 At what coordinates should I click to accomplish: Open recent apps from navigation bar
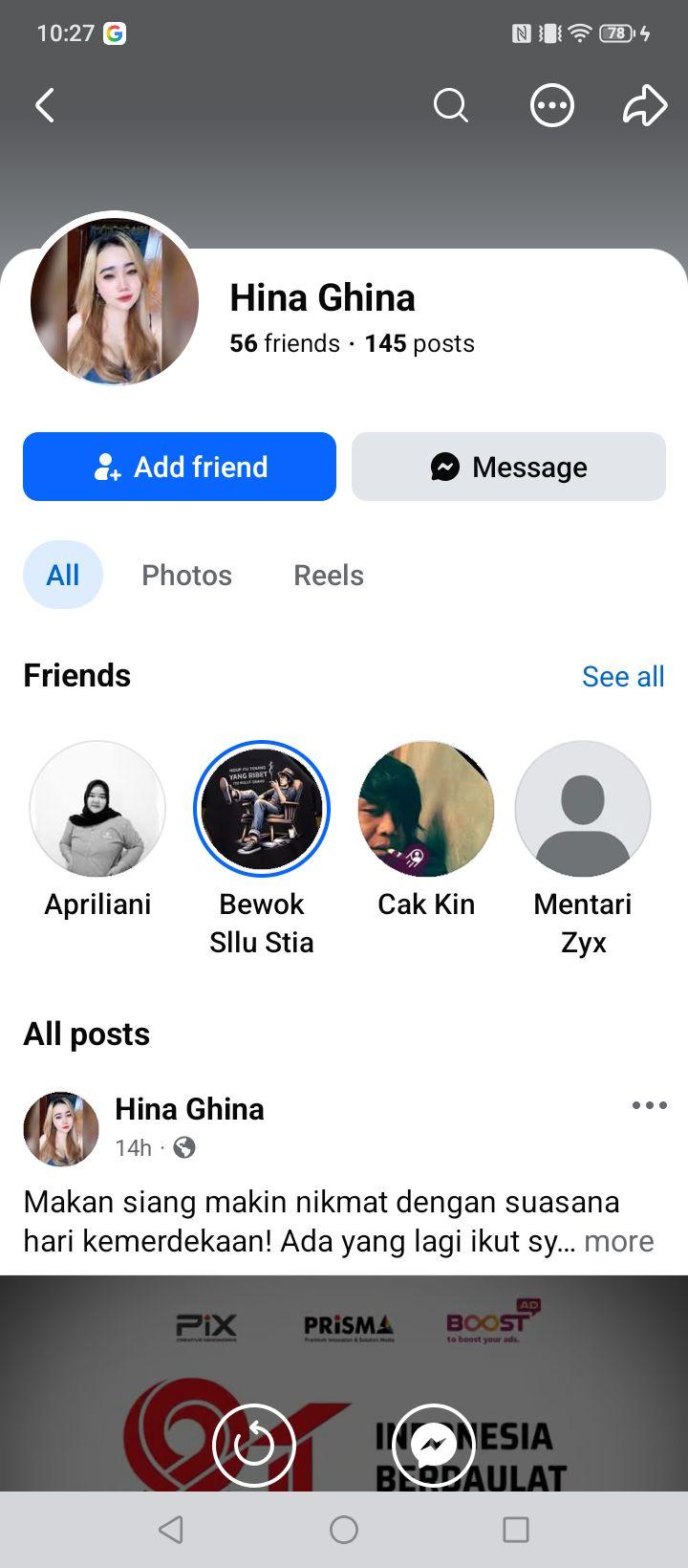(516, 1530)
